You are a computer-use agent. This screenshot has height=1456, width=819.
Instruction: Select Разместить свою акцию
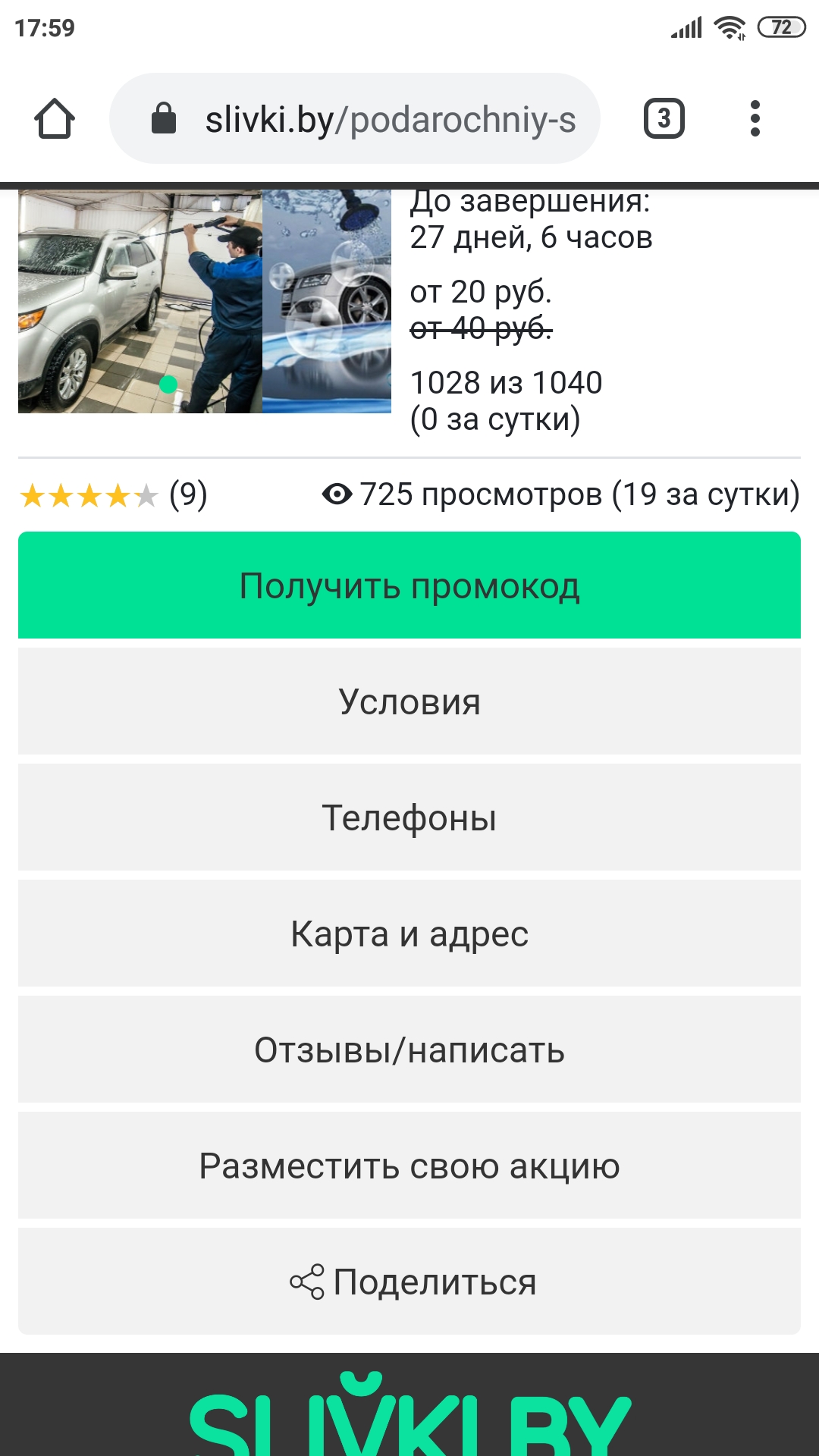pos(409,1166)
